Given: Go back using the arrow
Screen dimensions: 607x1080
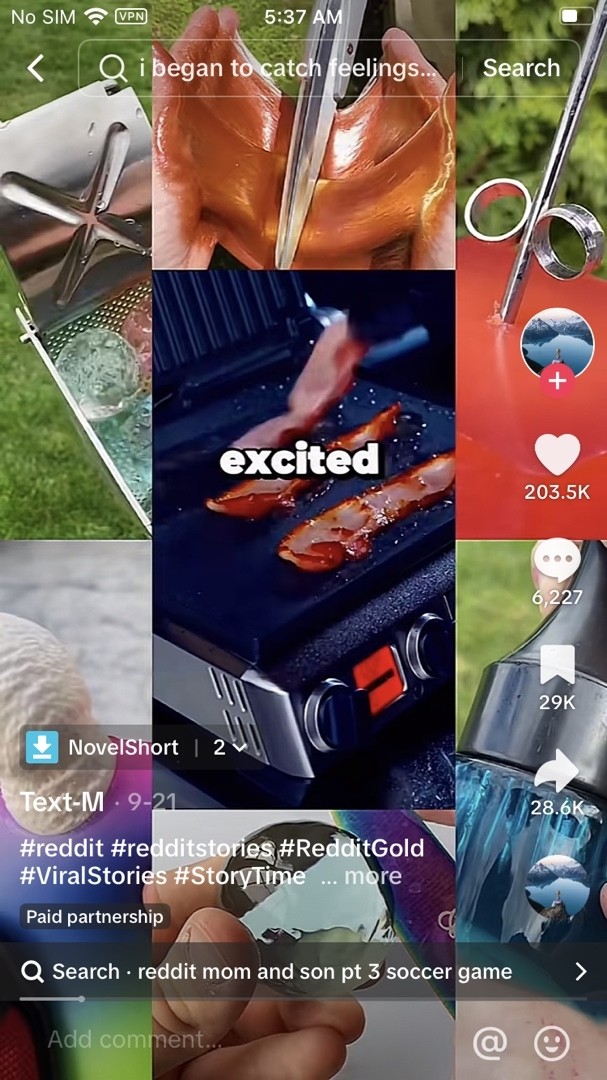Looking at the screenshot, I should coord(36,68).
